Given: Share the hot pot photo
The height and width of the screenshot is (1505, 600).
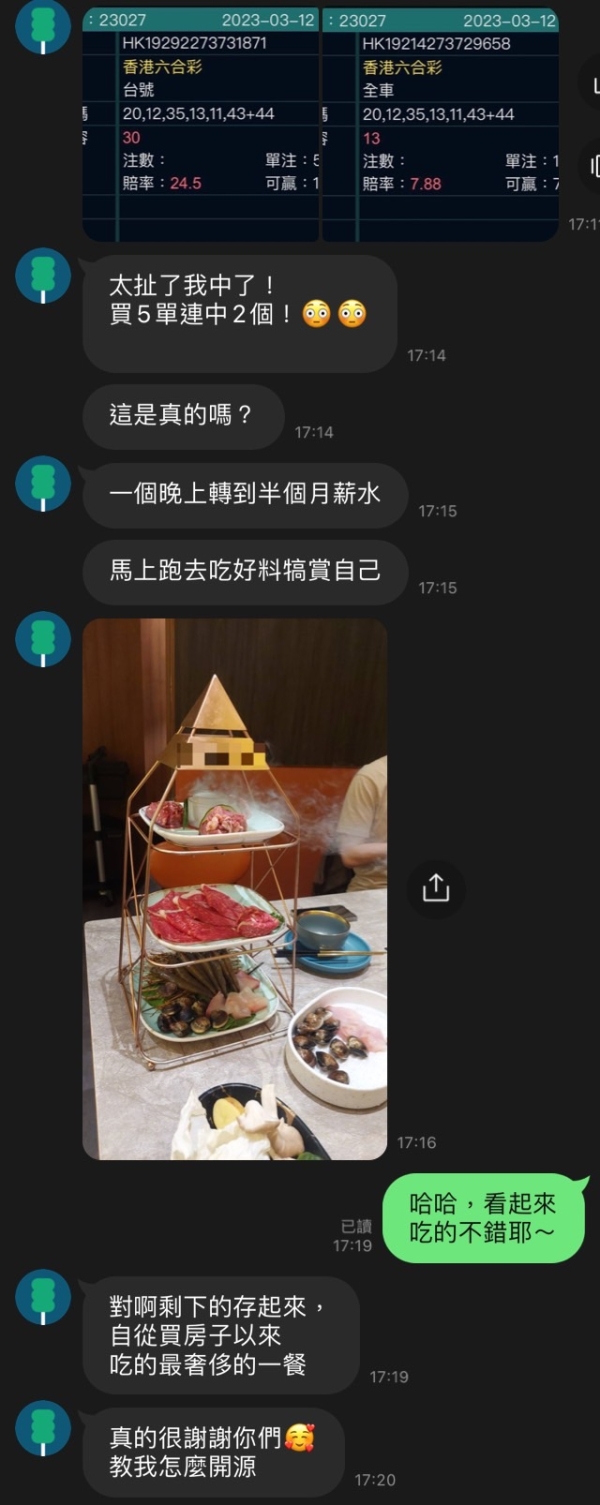Looking at the screenshot, I should point(436,888).
